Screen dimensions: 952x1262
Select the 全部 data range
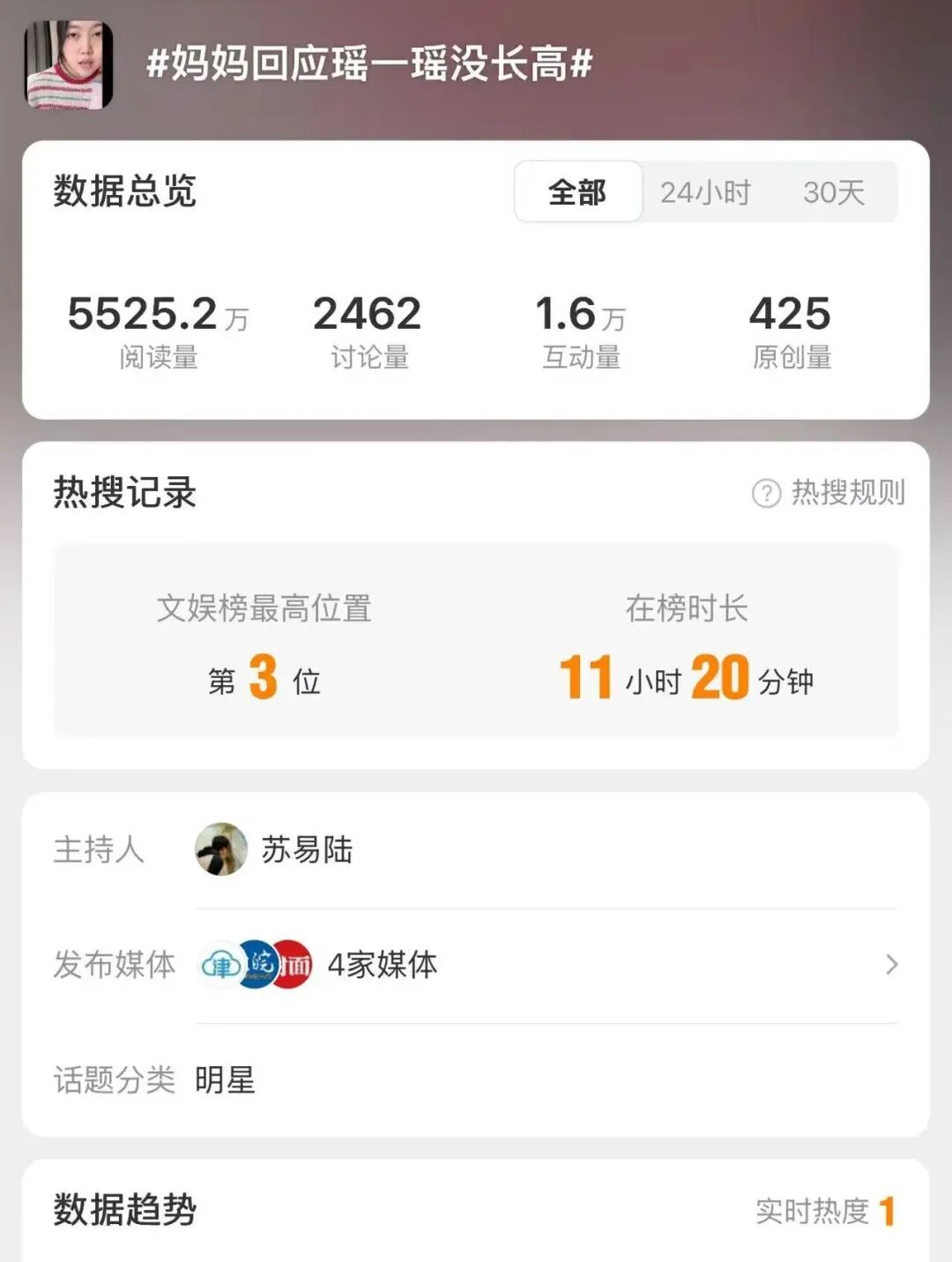577,192
